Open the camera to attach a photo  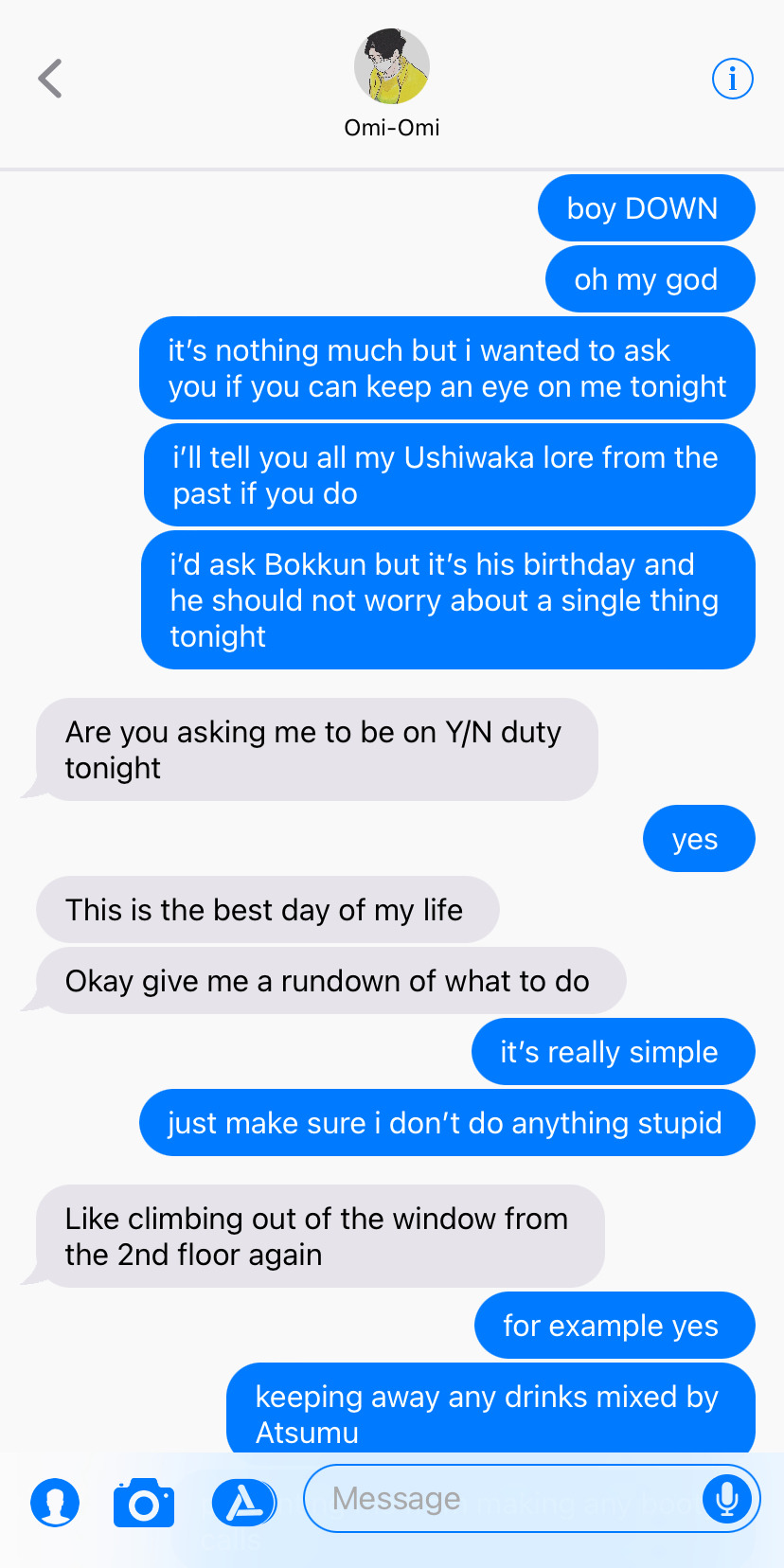(x=144, y=1503)
